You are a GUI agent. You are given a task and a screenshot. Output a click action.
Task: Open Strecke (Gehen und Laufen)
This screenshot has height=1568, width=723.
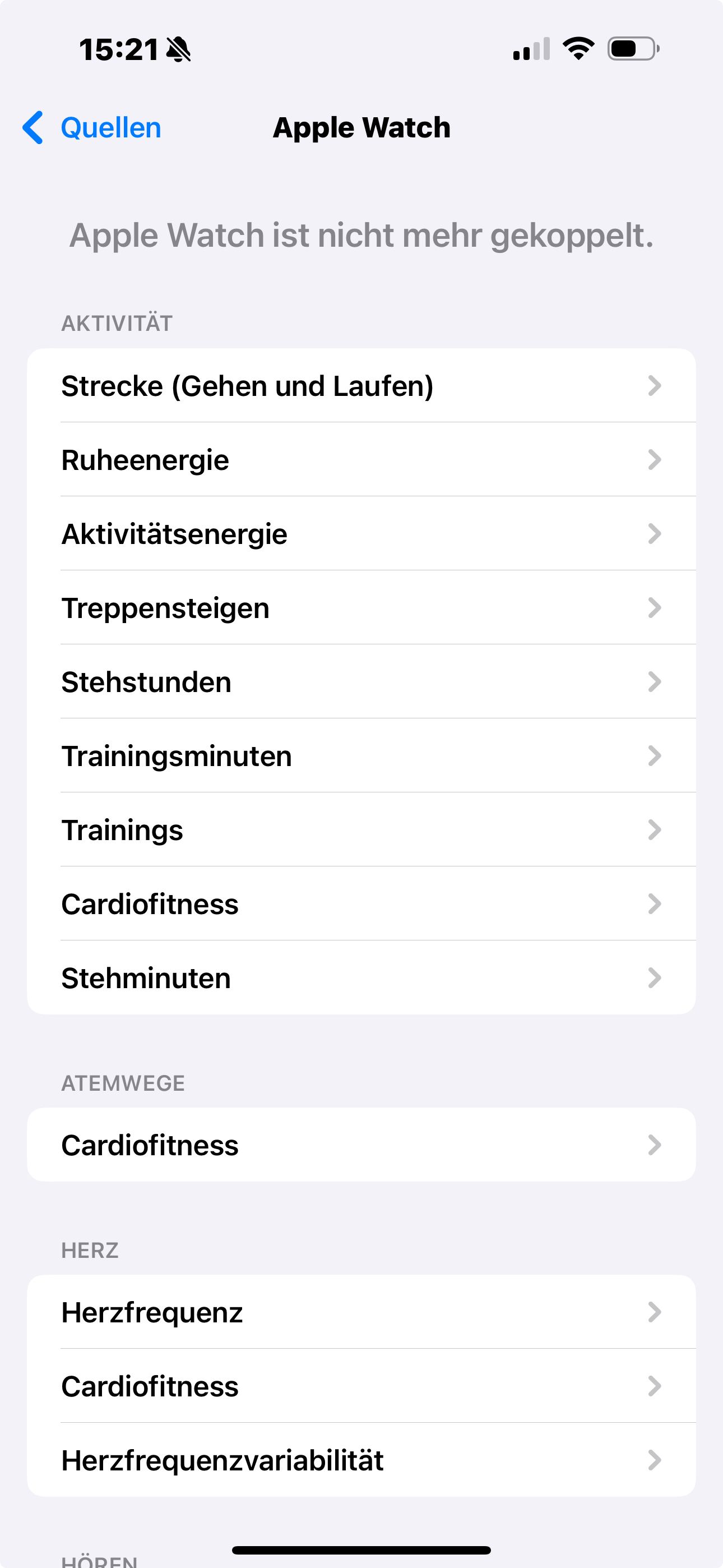(x=361, y=385)
